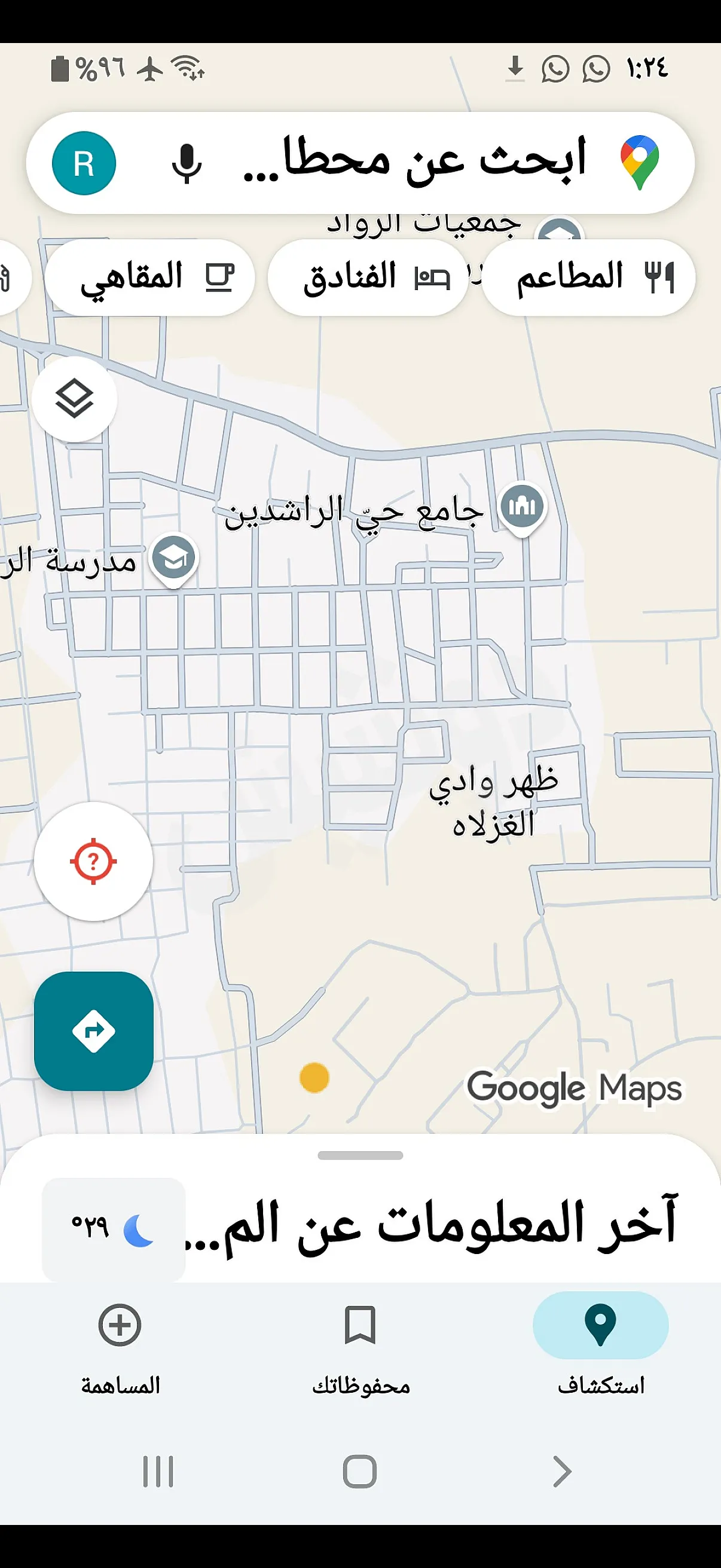Open the R account profile avatar
721x1568 pixels.
(x=84, y=163)
